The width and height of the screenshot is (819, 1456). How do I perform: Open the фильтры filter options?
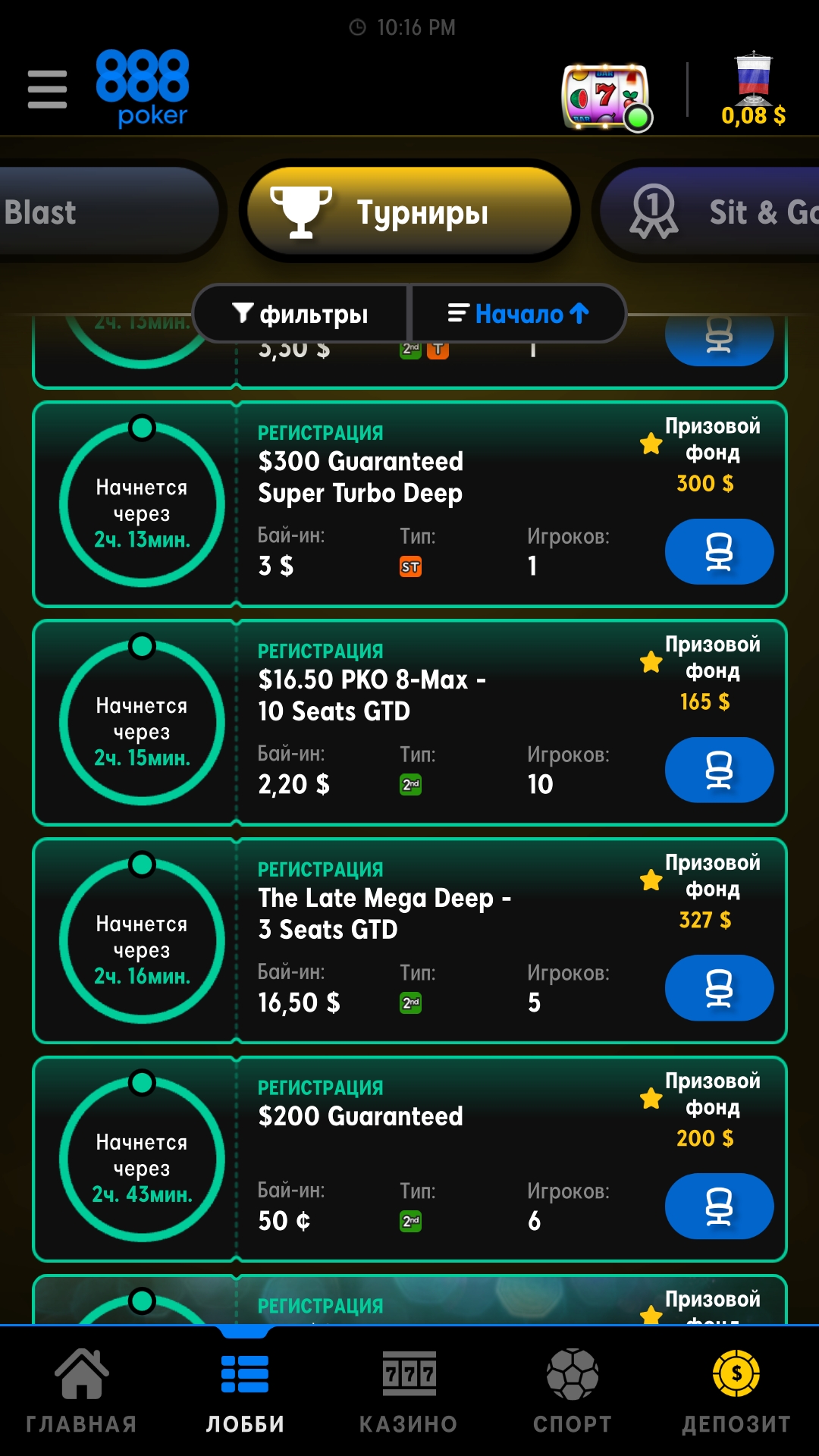(x=301, y=313)
